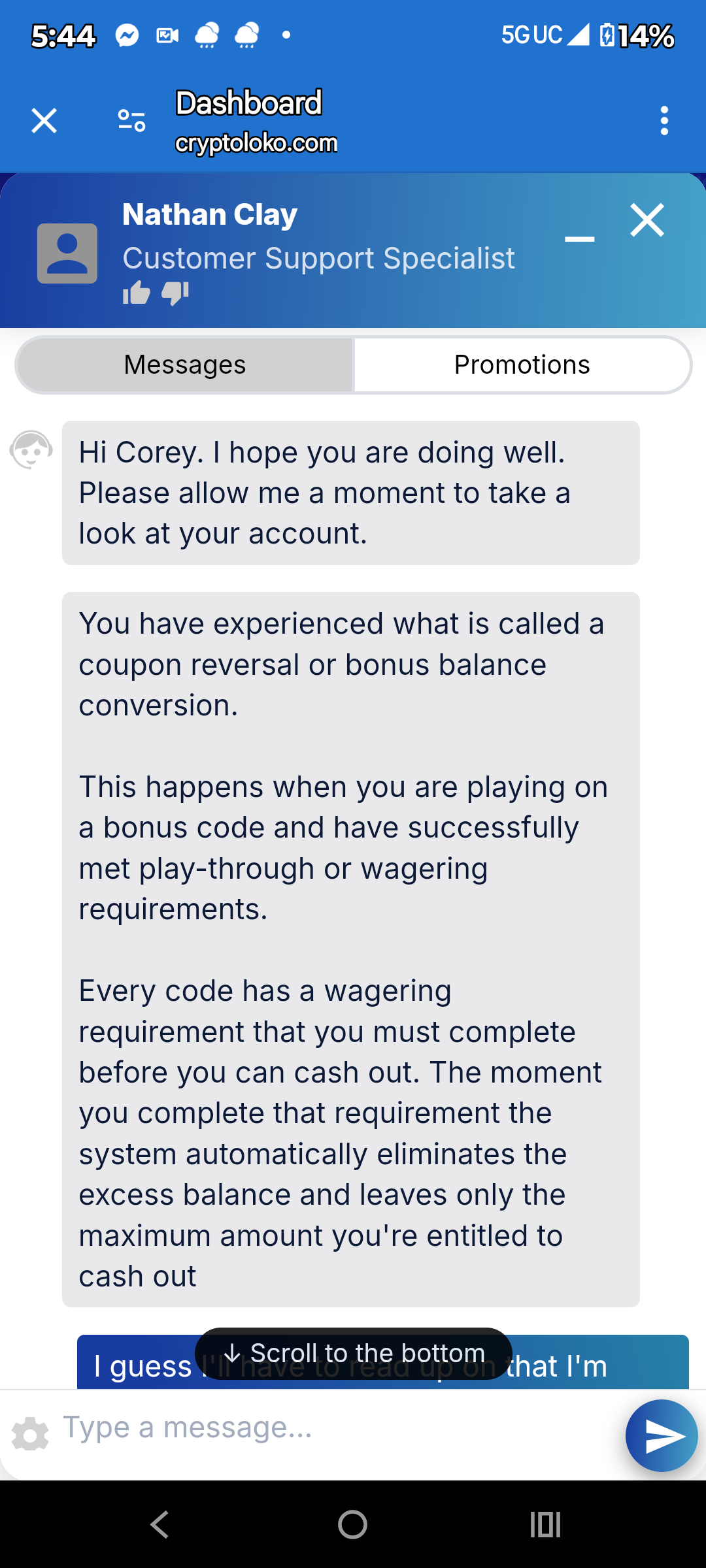Rate the agent with thumbs down

coord(175,293)
